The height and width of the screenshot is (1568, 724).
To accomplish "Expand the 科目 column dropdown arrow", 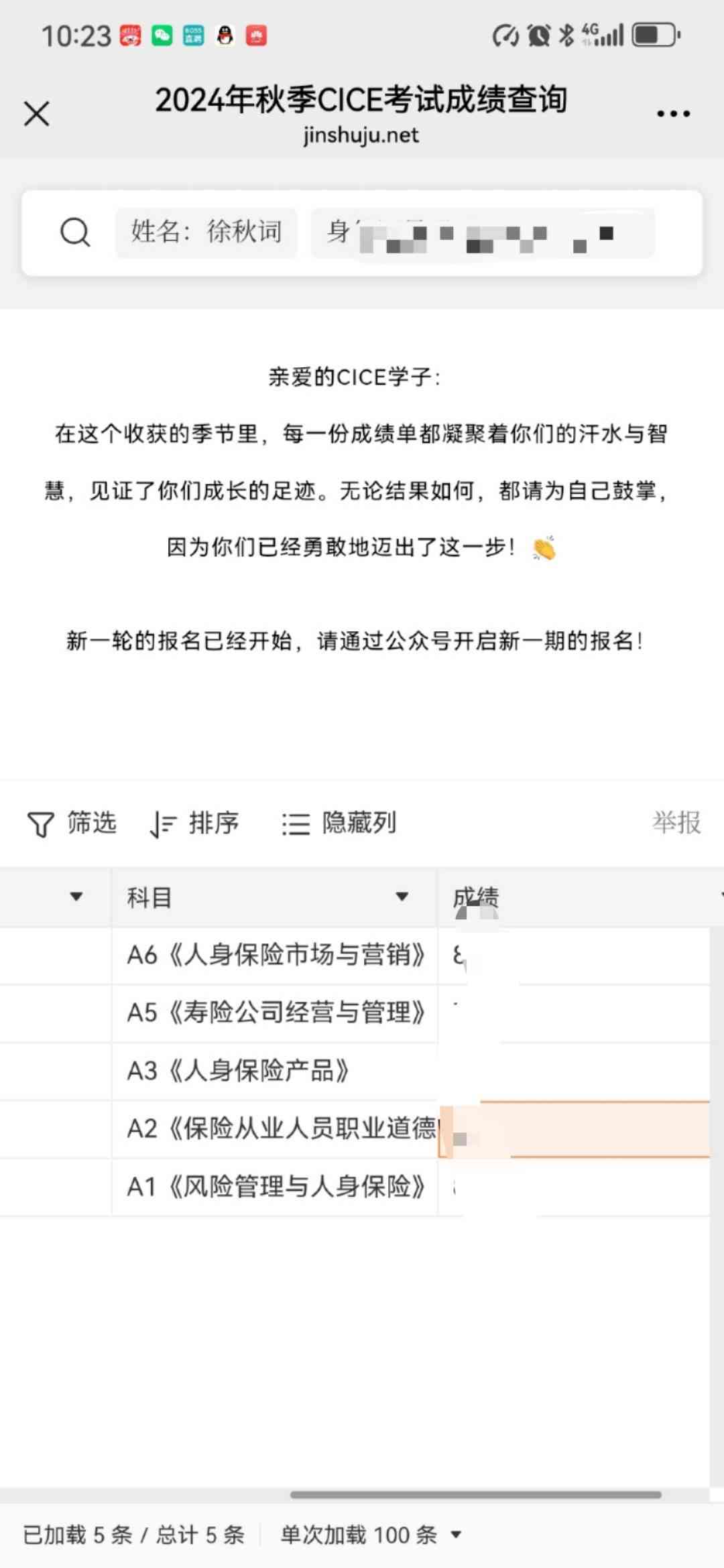I will 402,897.
